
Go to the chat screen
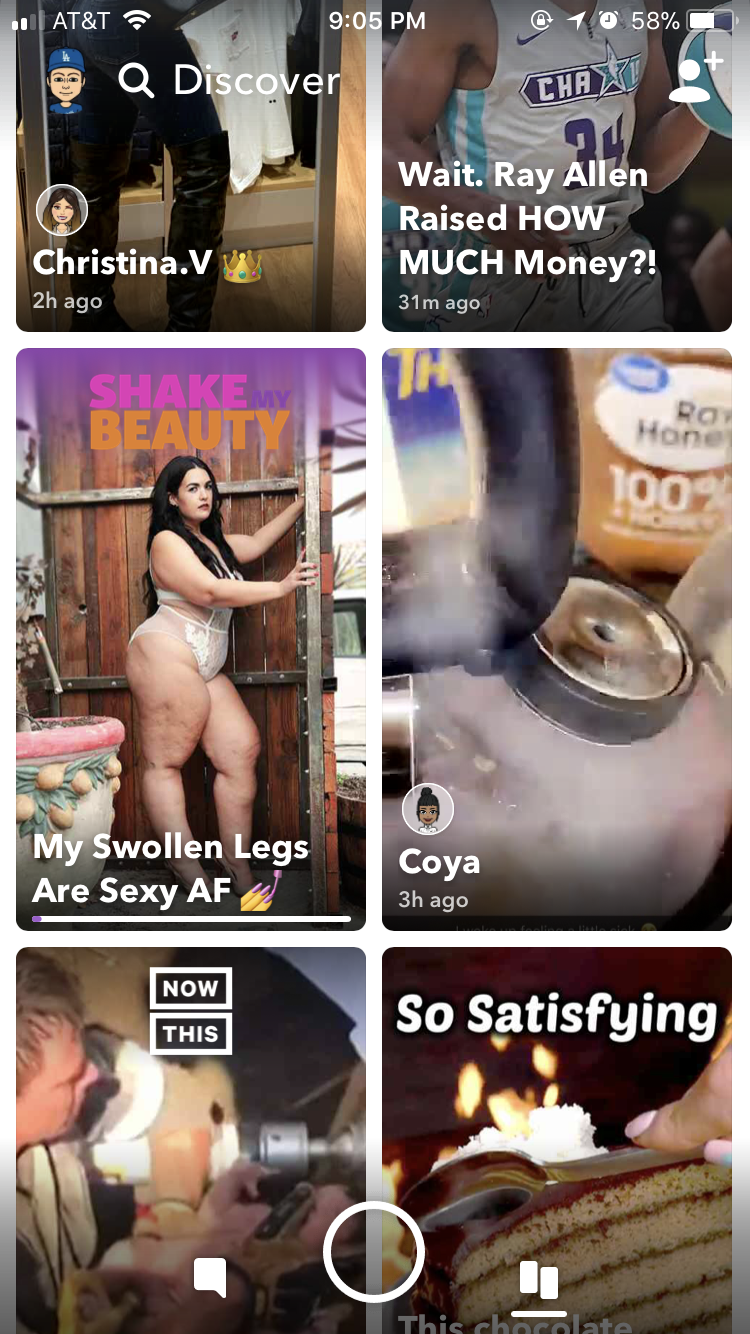point(210,1278)
